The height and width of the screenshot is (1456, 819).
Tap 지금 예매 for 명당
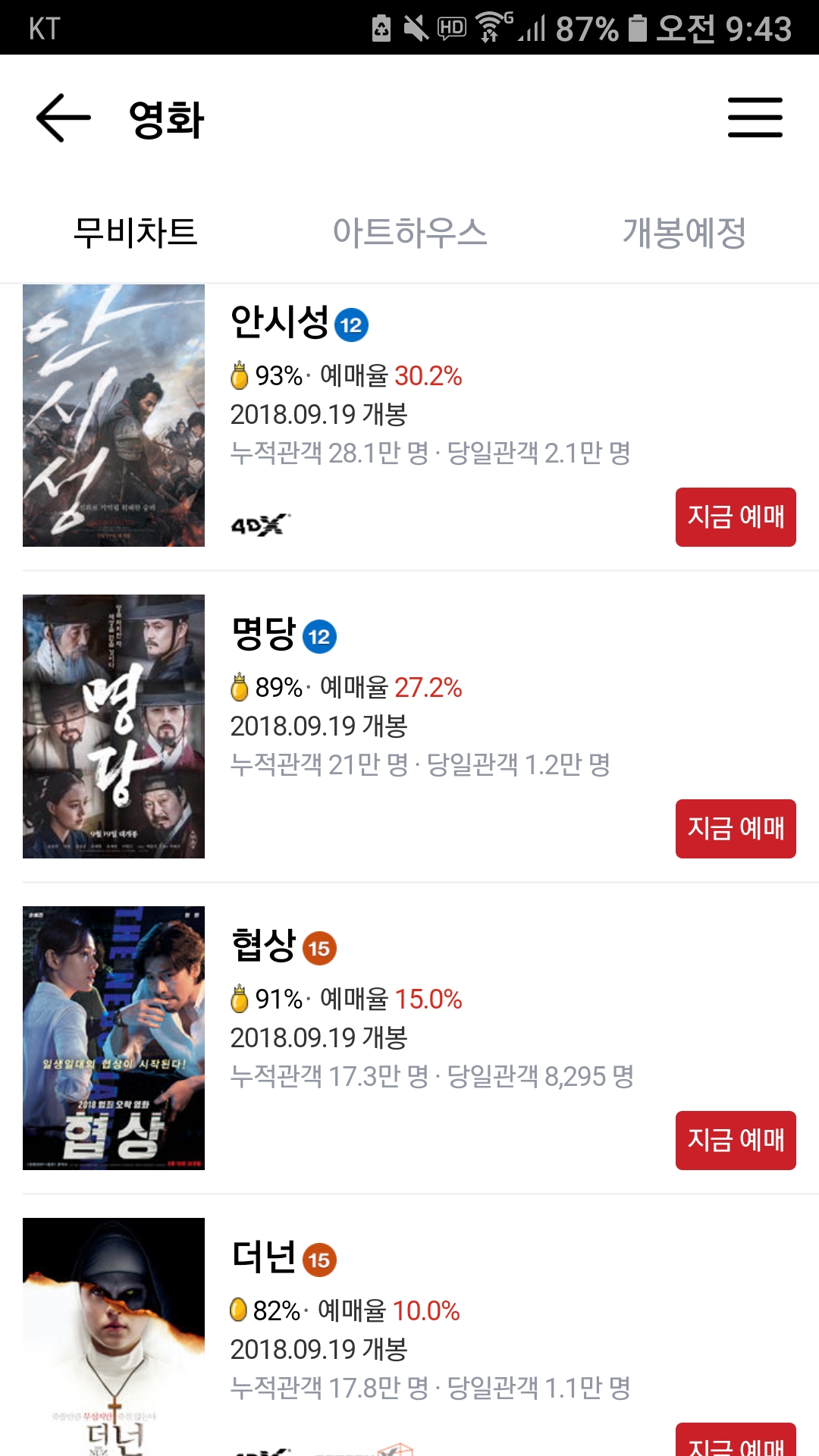(735, 829)
